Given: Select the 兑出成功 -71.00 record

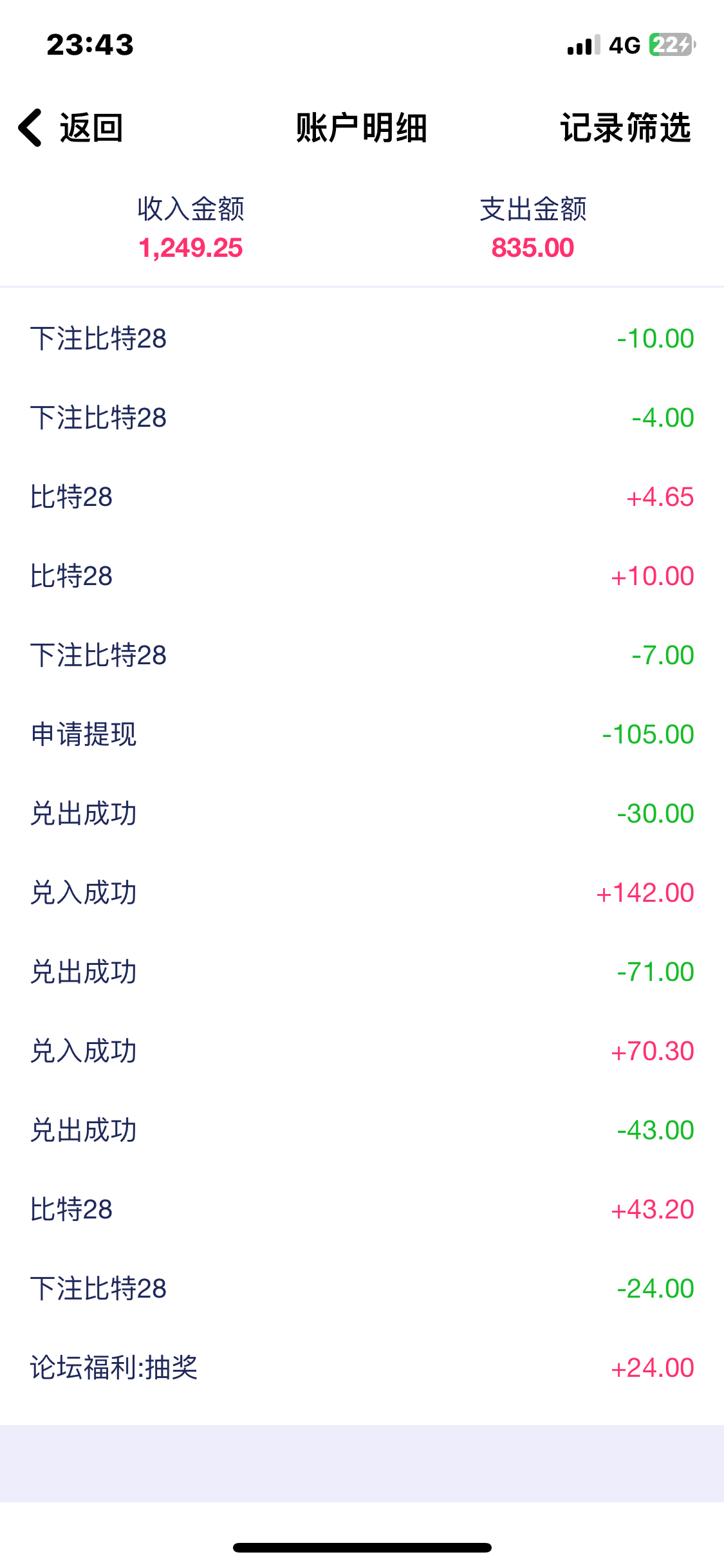Looking at the screenshot, I should click(x=362, y=971).
